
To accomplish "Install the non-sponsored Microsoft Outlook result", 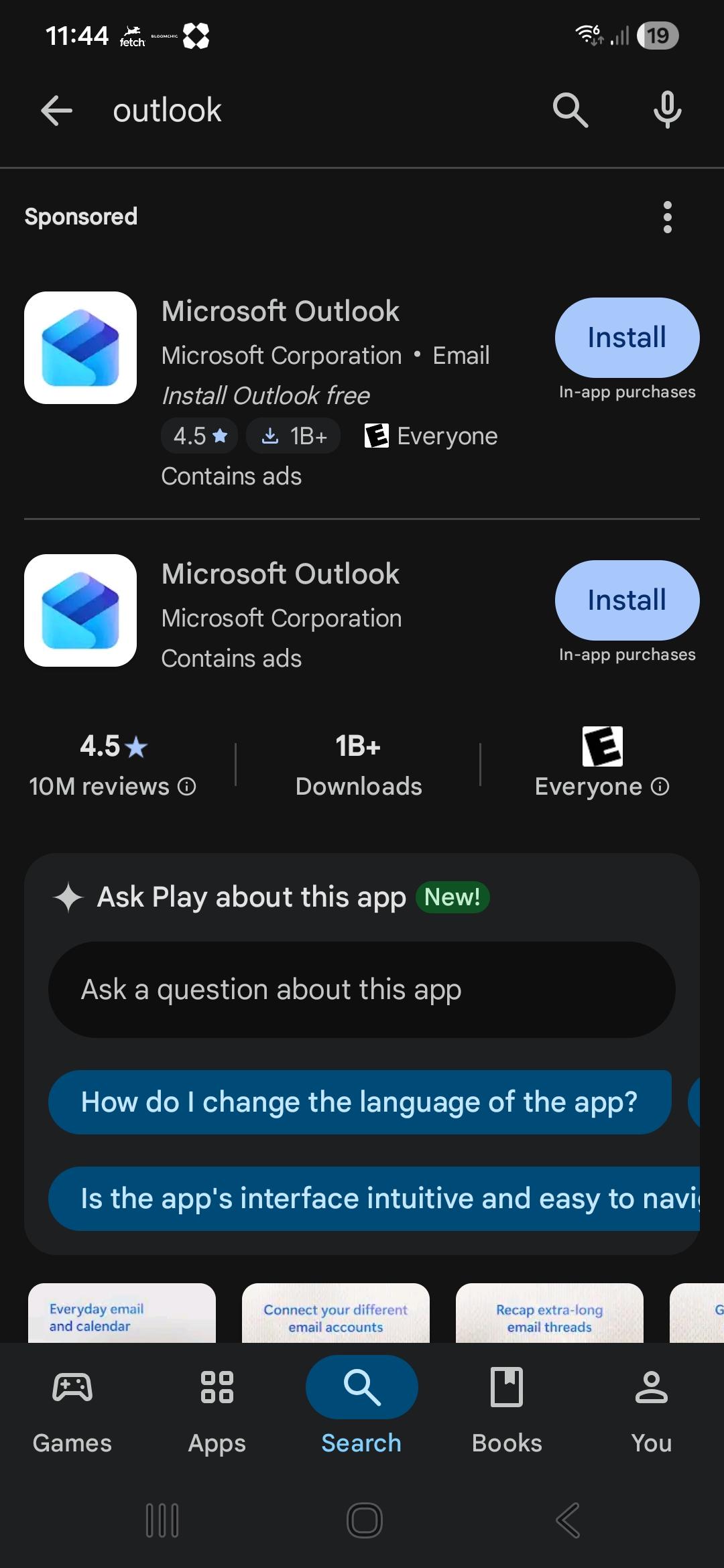I will [x=627, y=600].
